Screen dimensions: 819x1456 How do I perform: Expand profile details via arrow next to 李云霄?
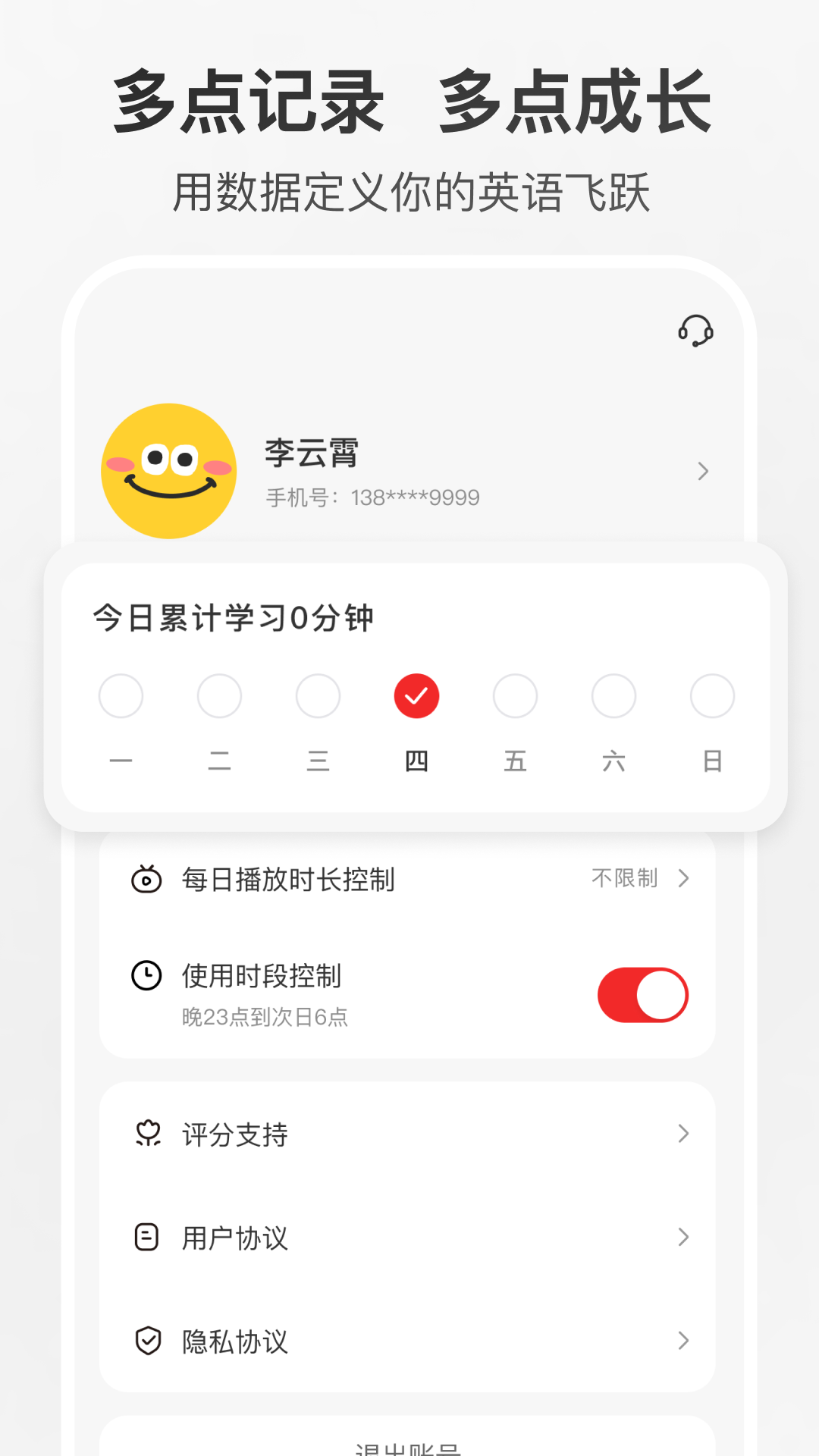coord(702,471)
